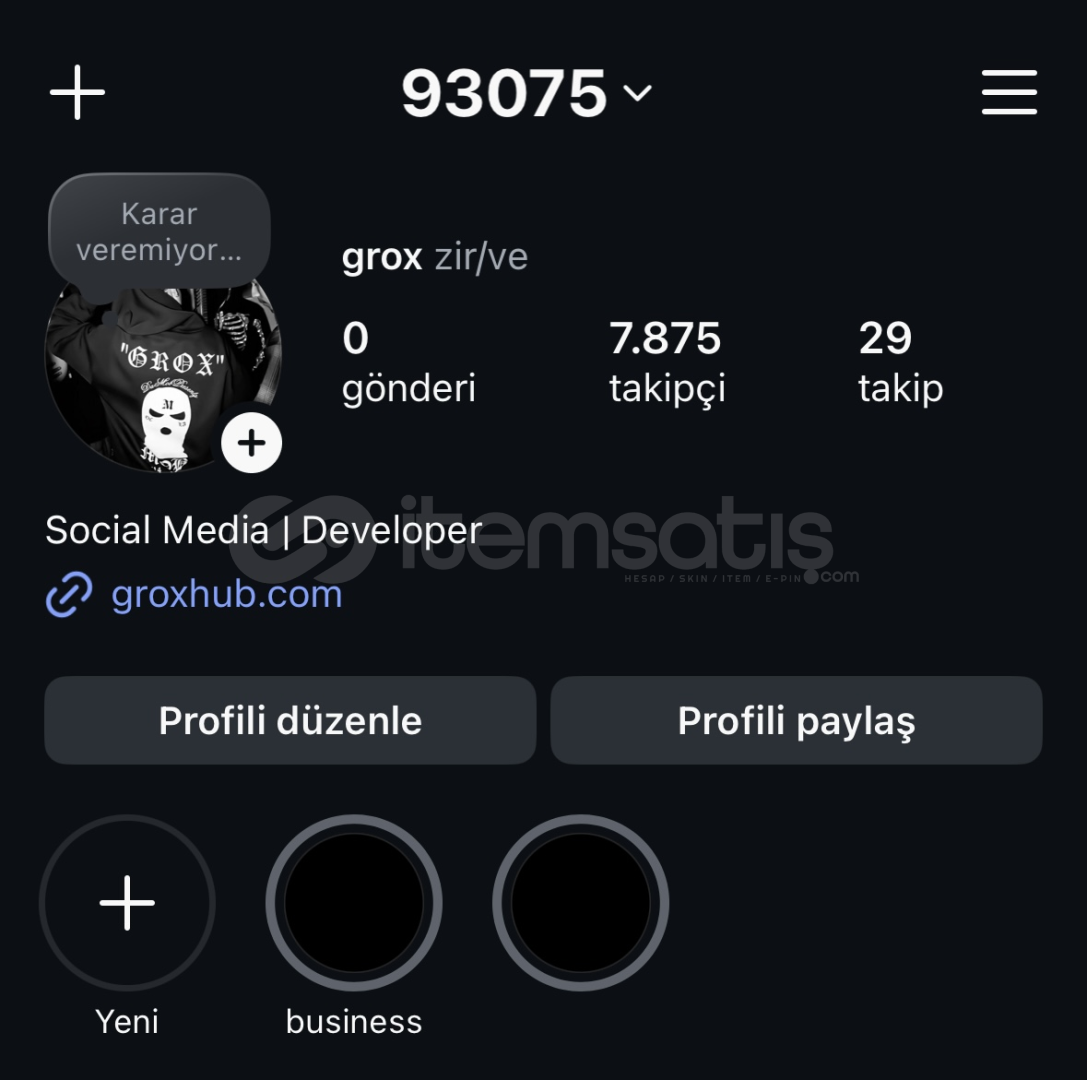
Task: Open the groxhub.com link
Action: pyautogui.click(x=226, y=594)
